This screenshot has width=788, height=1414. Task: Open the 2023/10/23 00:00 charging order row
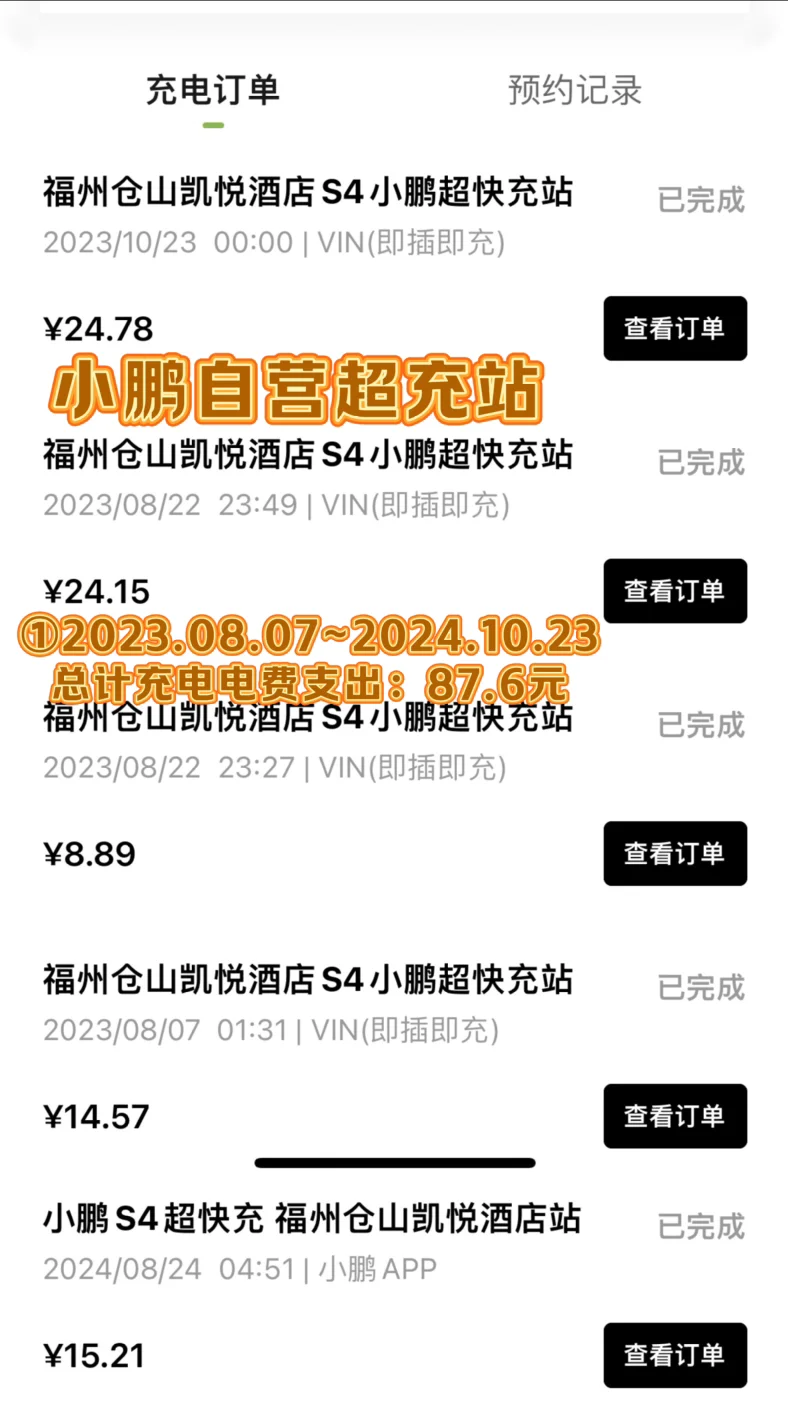(394, 262)
